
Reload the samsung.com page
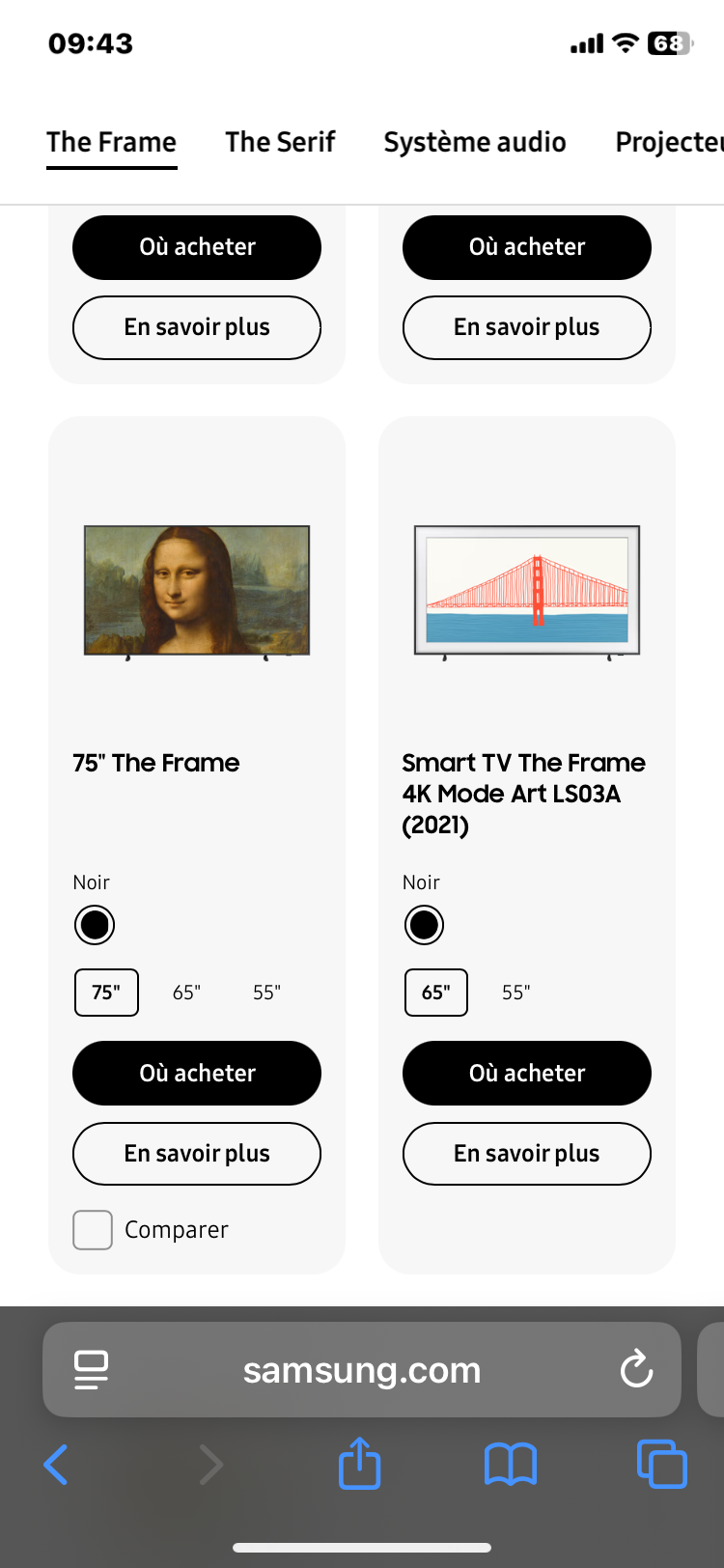(636, 1369)
